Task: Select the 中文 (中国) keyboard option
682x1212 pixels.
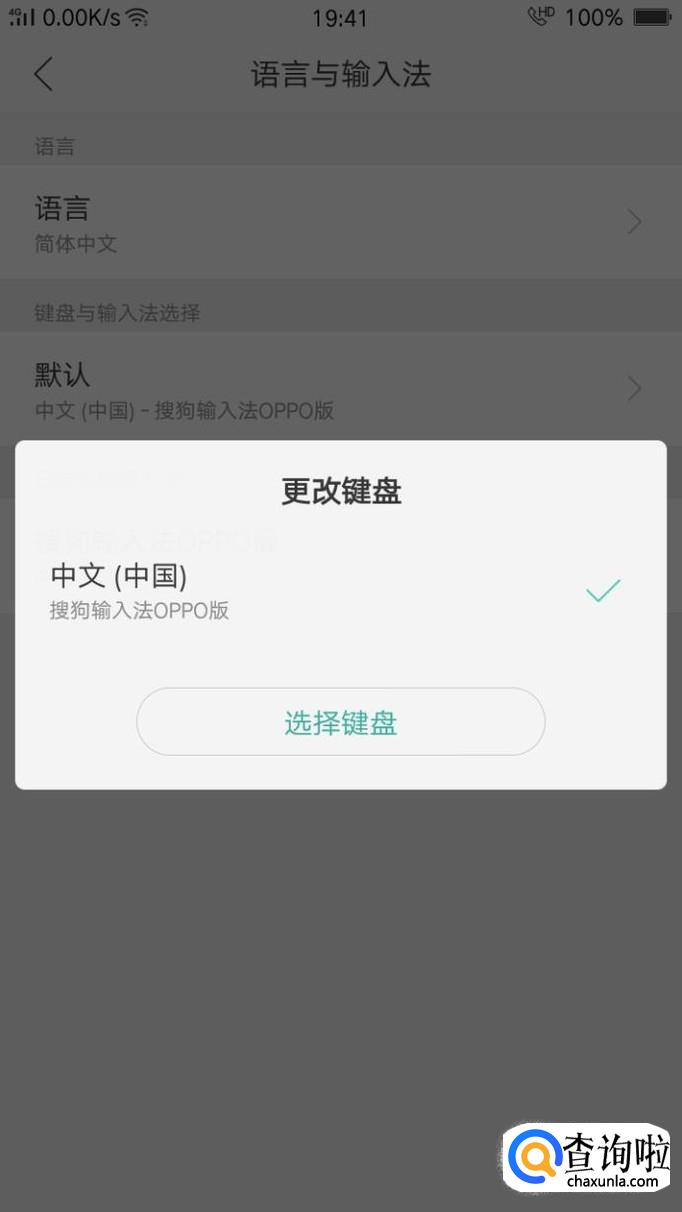Action: 340,591
